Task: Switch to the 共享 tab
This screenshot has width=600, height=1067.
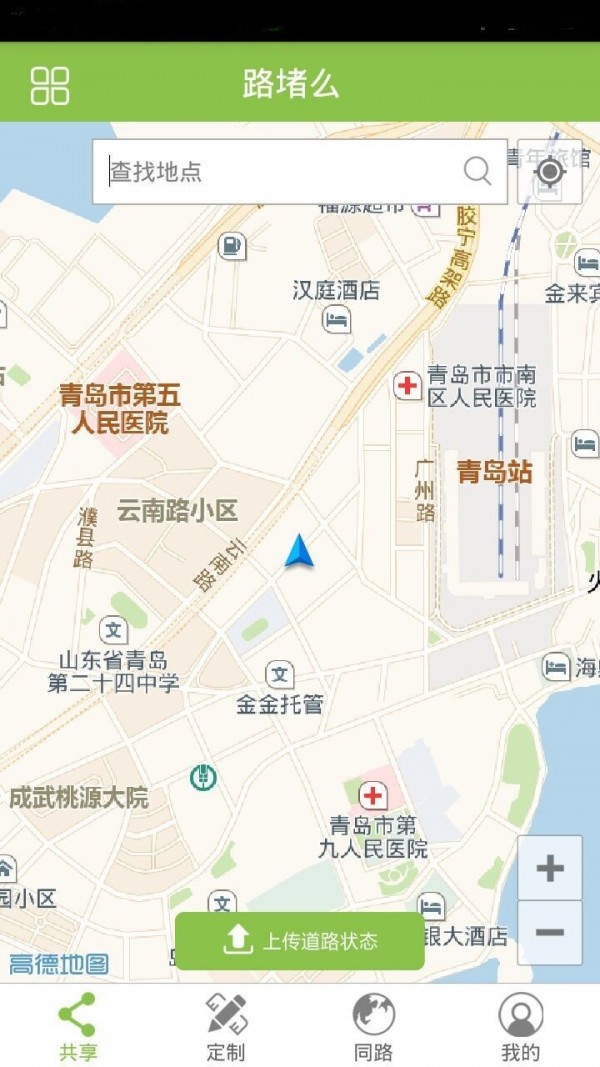Action: [x=77, y=1026]
